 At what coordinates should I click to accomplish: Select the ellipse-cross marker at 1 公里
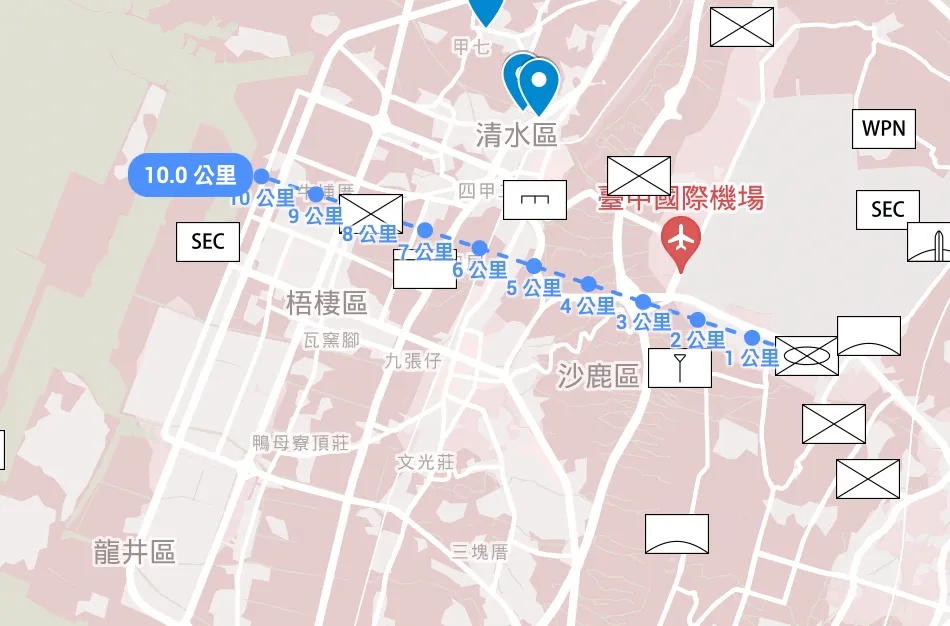coord(807,356)
